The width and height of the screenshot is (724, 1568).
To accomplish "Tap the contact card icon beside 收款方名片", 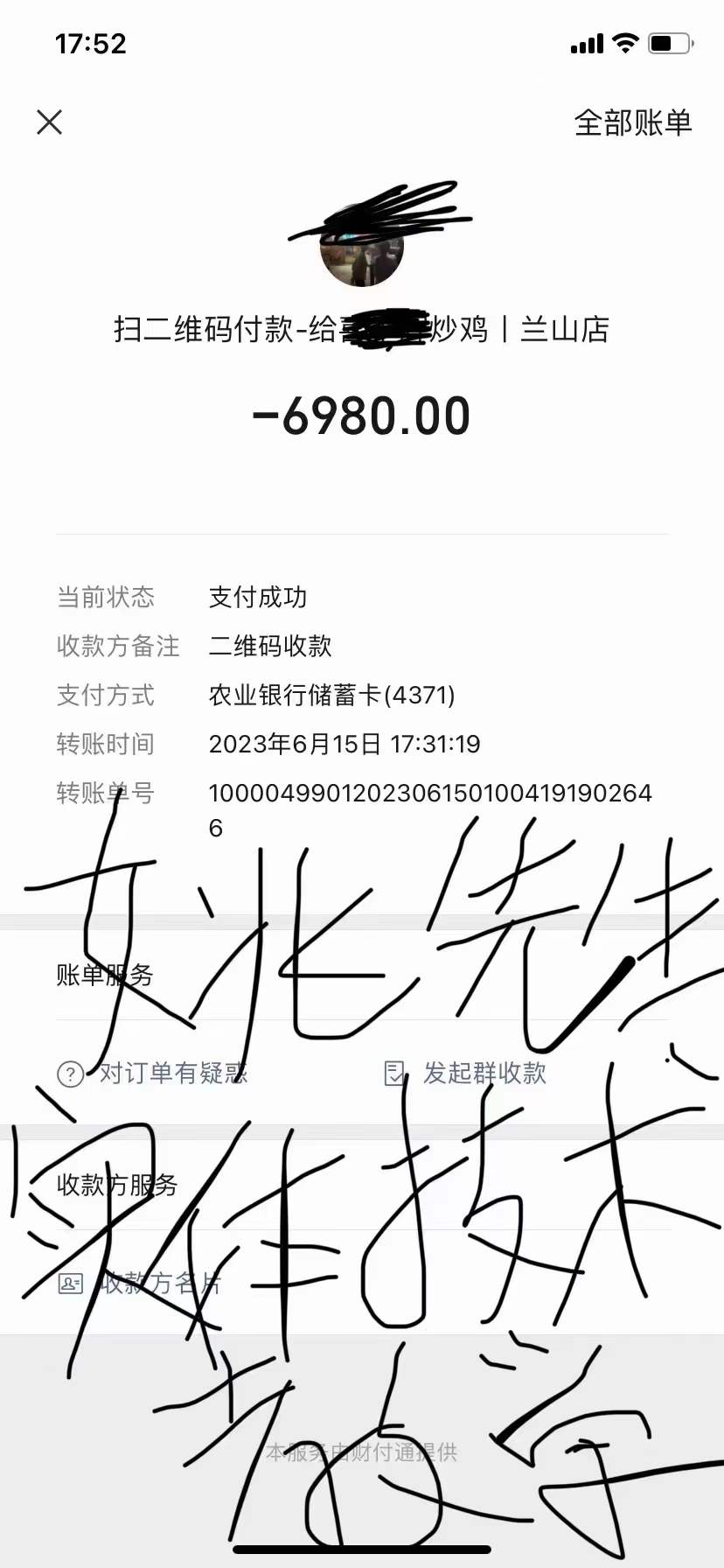I will click(69, 1283).
